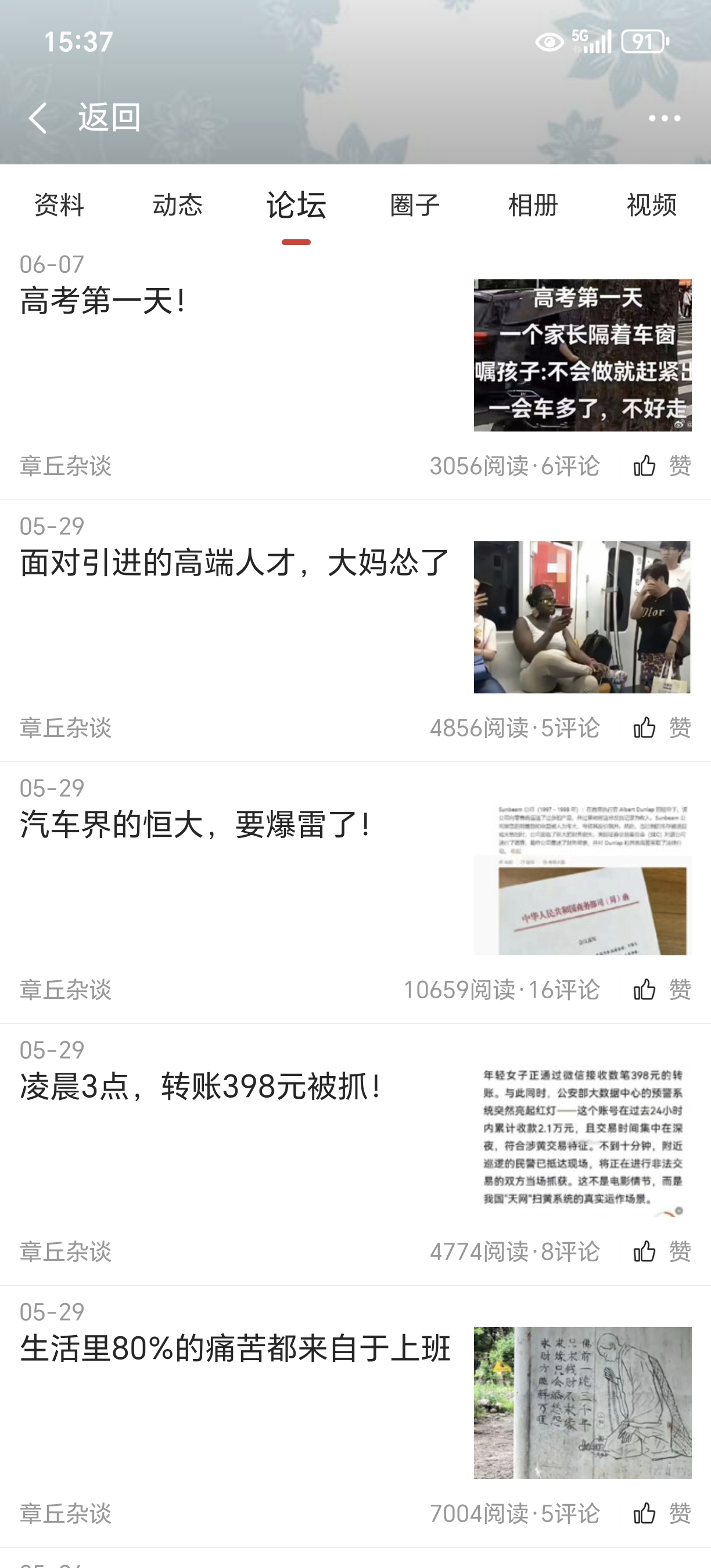Screen dimensions: 711x1568
Task: Open the three-dot overflow menu
Action: 664,118
